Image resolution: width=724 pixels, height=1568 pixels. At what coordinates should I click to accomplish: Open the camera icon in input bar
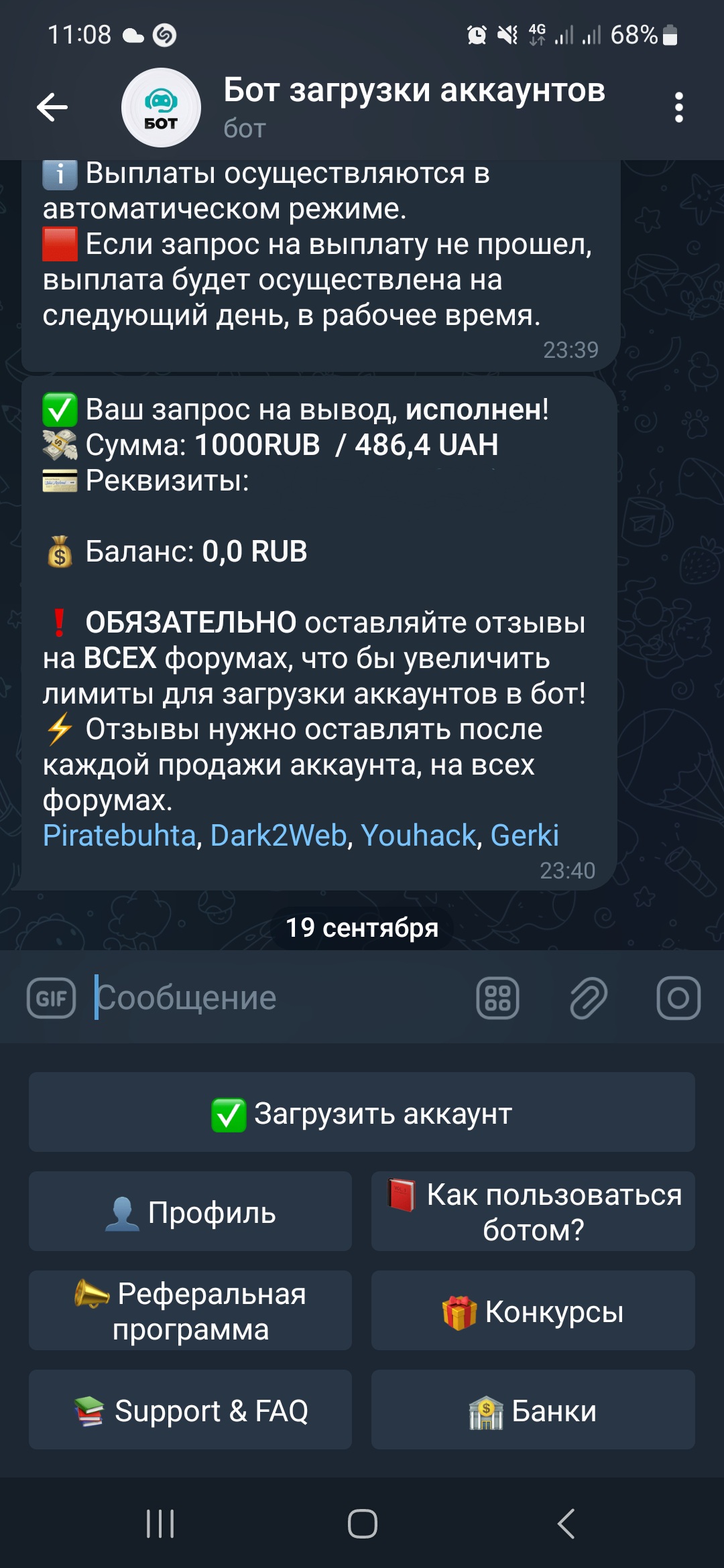(678, 998)
